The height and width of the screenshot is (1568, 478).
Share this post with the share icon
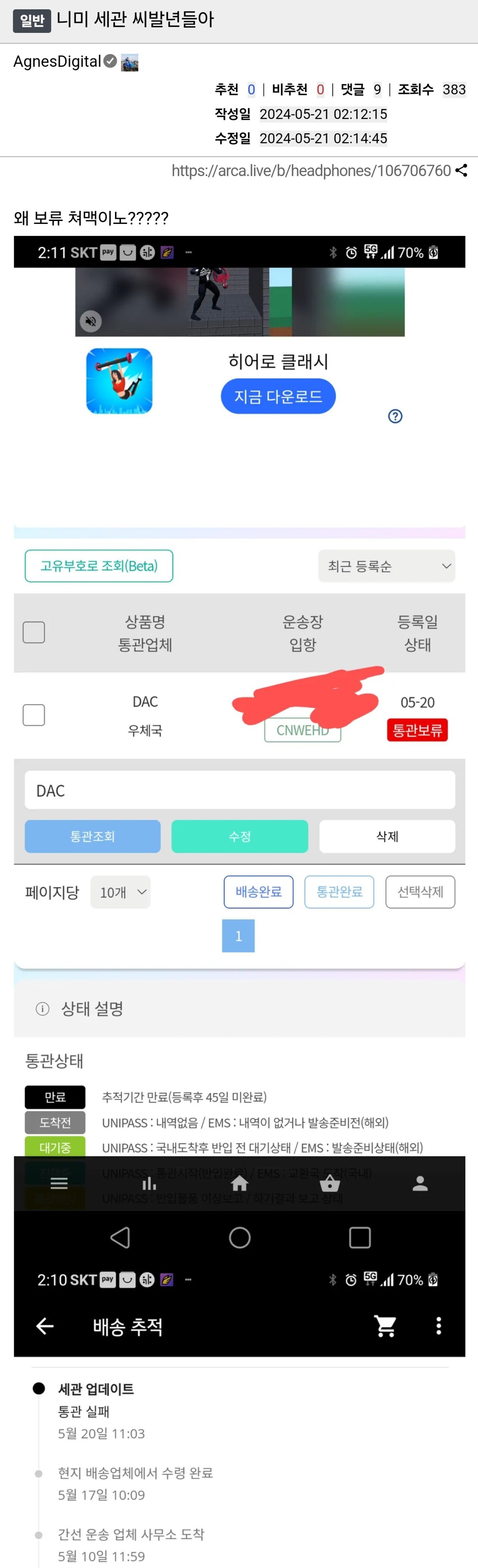pos(462,171)
